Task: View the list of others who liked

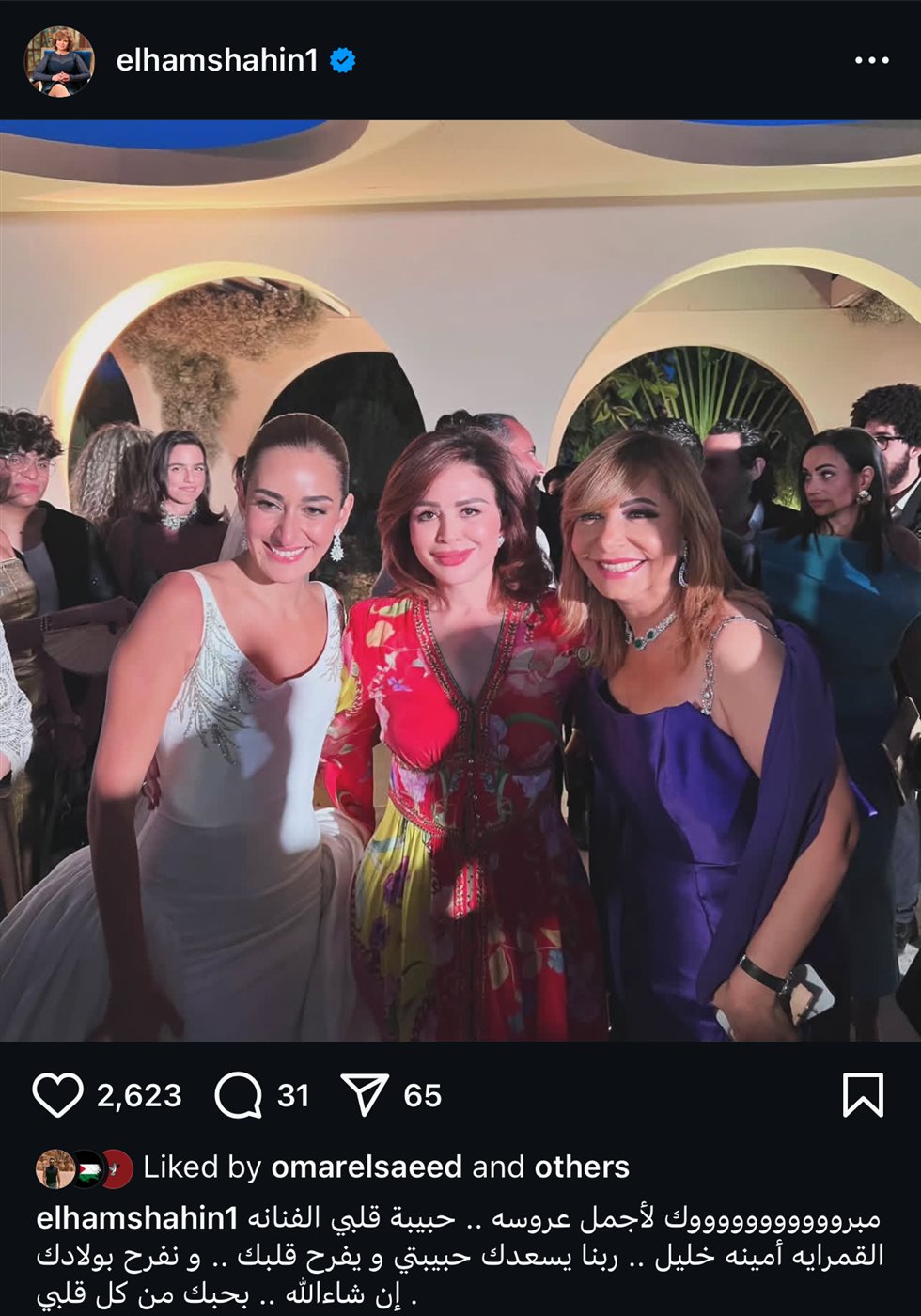Action: pyautogui.click(x=581, y=1167)
